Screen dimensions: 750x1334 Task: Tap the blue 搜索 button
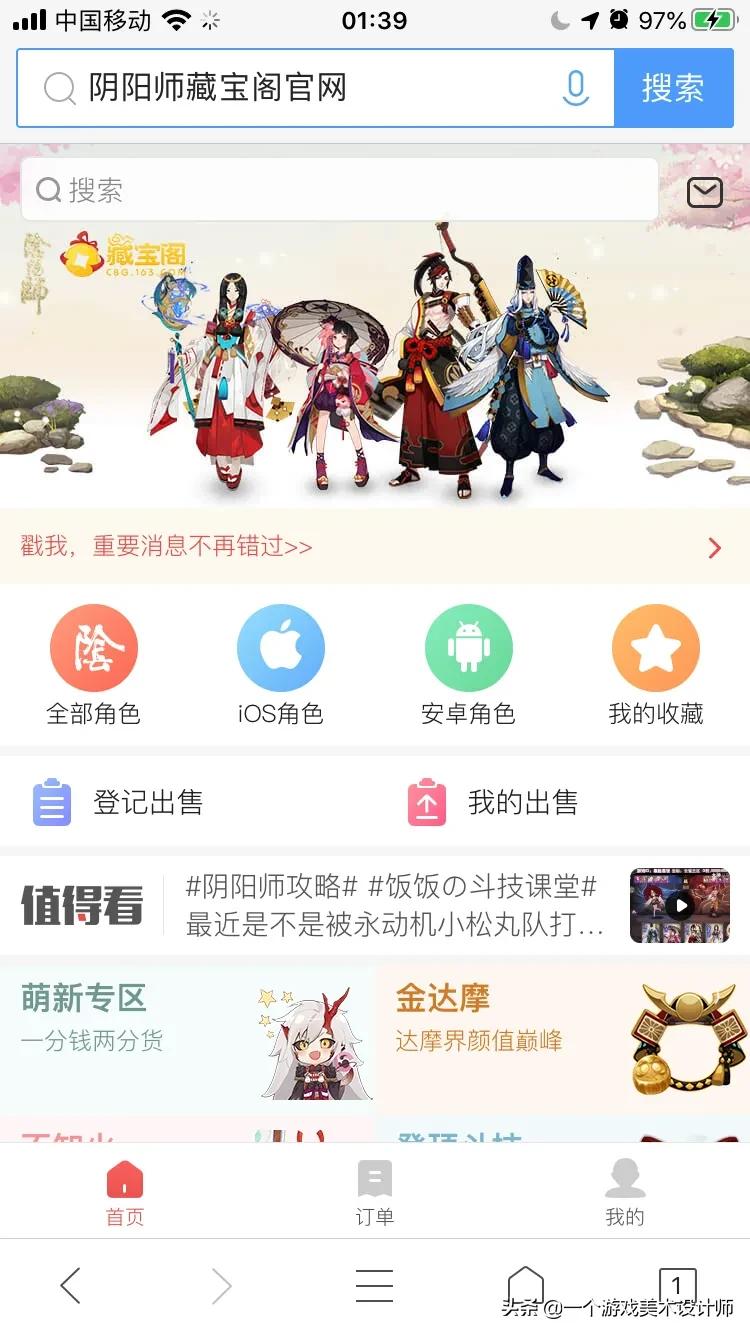tap(673, 88)
